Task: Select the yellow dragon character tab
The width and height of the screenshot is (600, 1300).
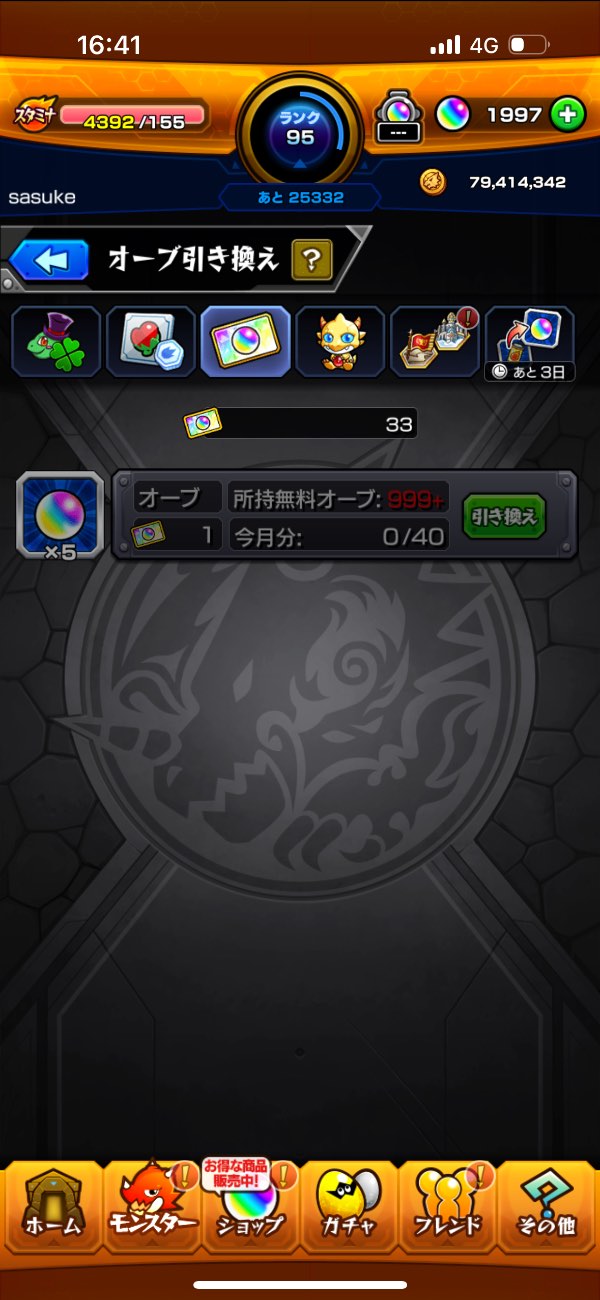Action: point(340,342)
